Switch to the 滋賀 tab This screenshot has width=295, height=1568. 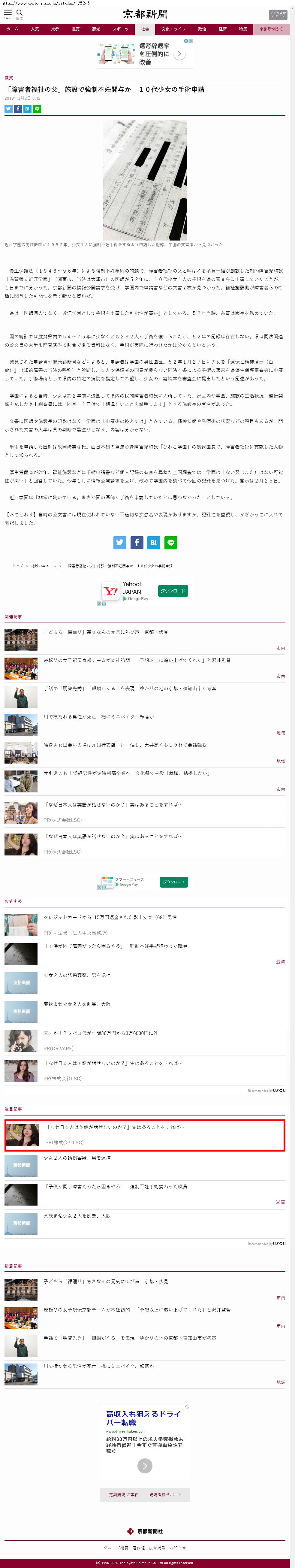click(75, 29)
